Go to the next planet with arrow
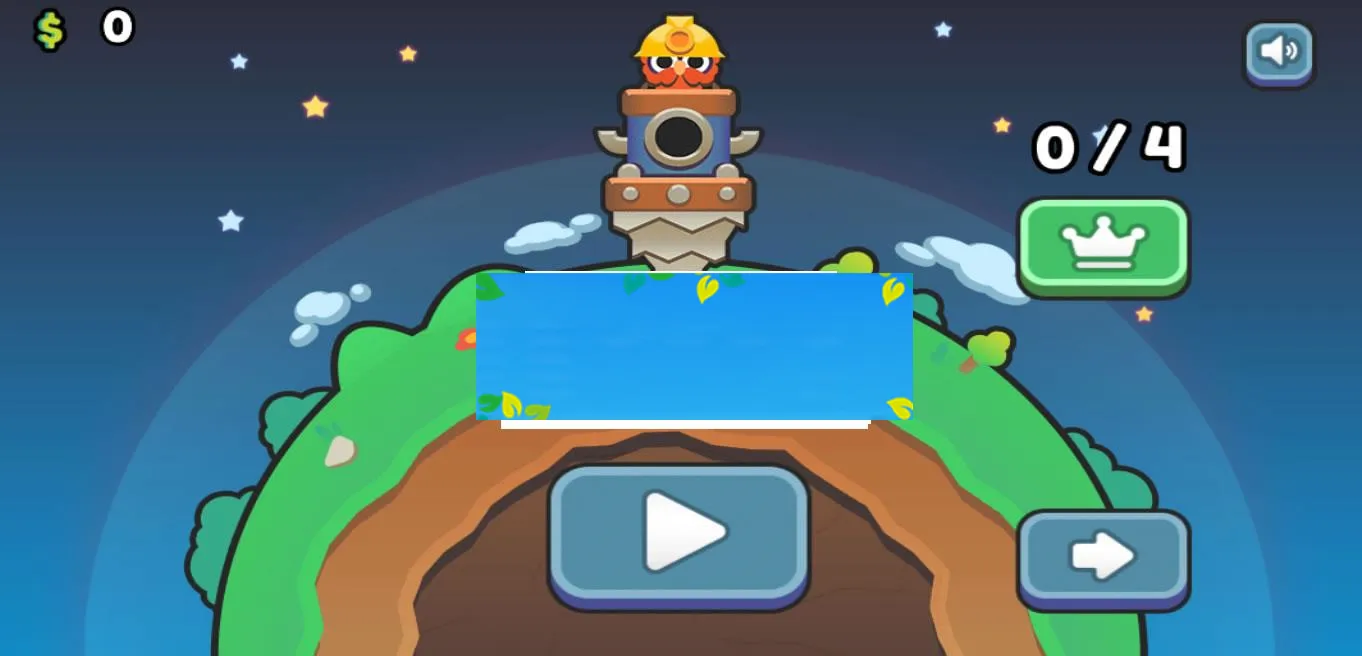The height and width of the screenshot is (656, 1362). tap(1103, 557)
